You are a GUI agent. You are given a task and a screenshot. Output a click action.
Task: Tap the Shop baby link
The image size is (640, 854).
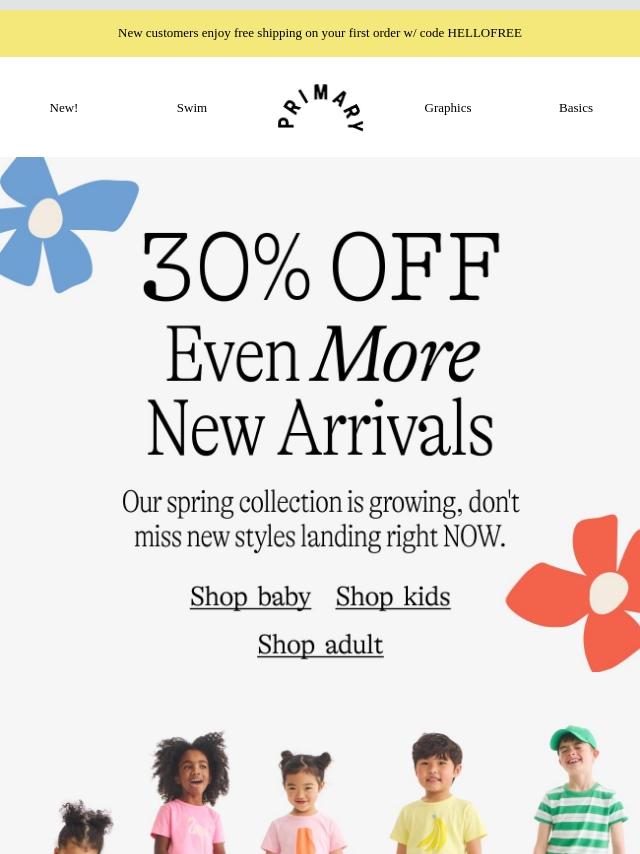250,596
